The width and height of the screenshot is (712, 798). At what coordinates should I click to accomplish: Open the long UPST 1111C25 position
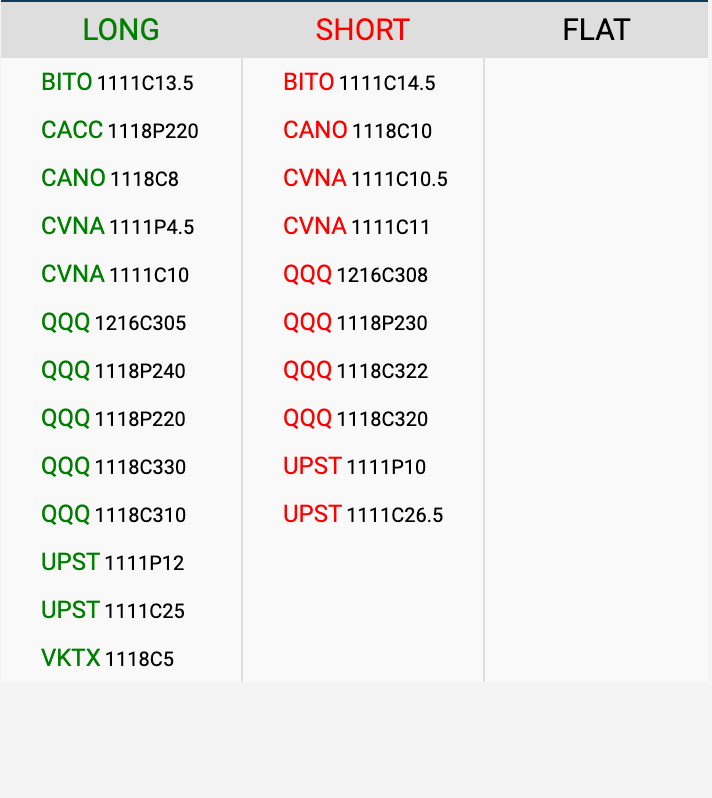(x=113, y=611)
